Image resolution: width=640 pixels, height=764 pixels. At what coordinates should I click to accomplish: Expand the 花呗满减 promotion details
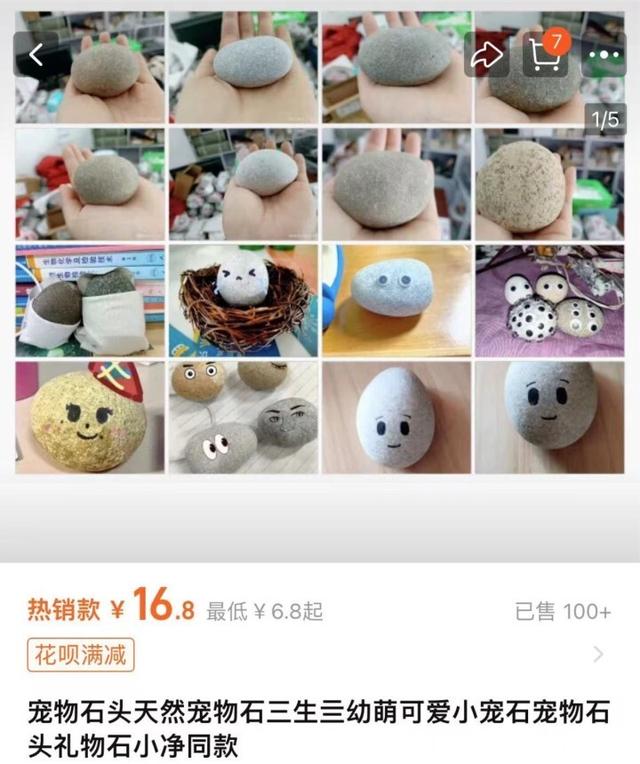598,656
